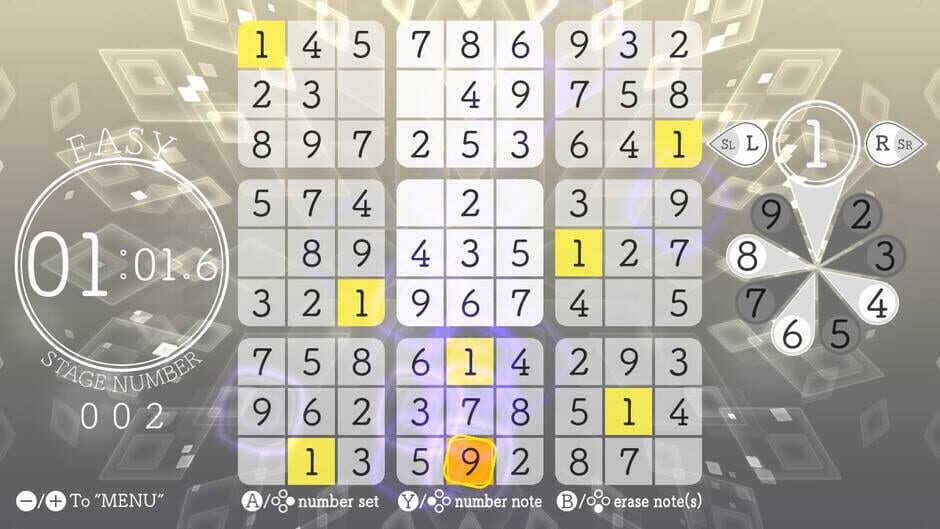Choose number 3 on the number wheel
Viewport: 940px width, 529px height.
[x=885, y=255]
